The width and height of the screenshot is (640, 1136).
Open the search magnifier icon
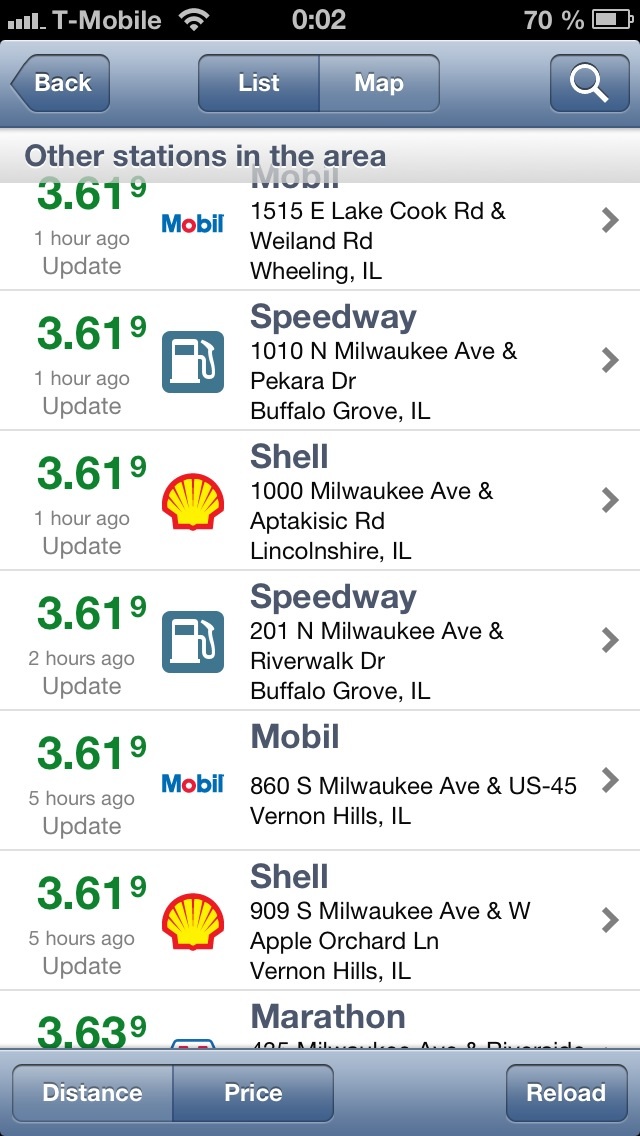pos(589,83)
